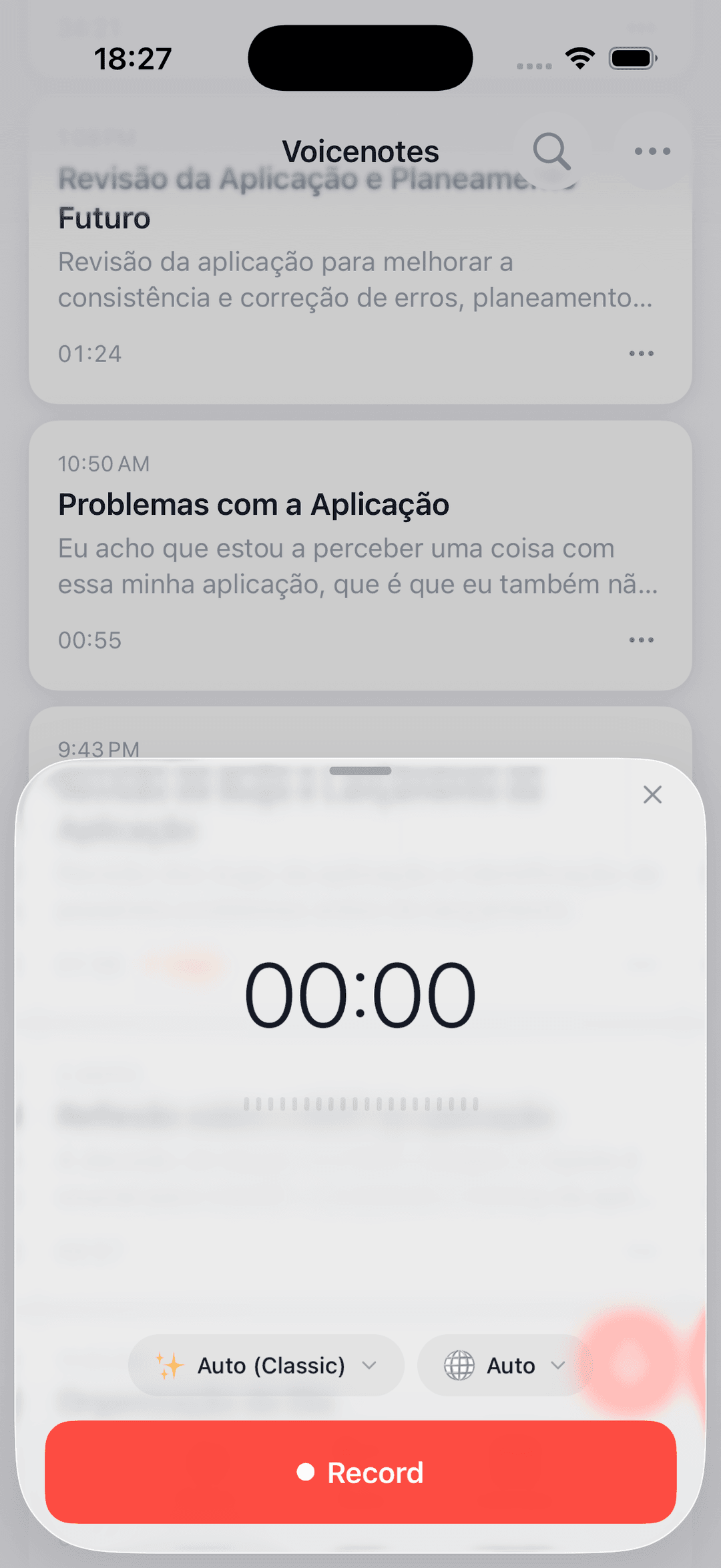Screen dimensions: 721x1568
Task: Open options for the Problemas com a Aplicação note
Action: point(640,640)
